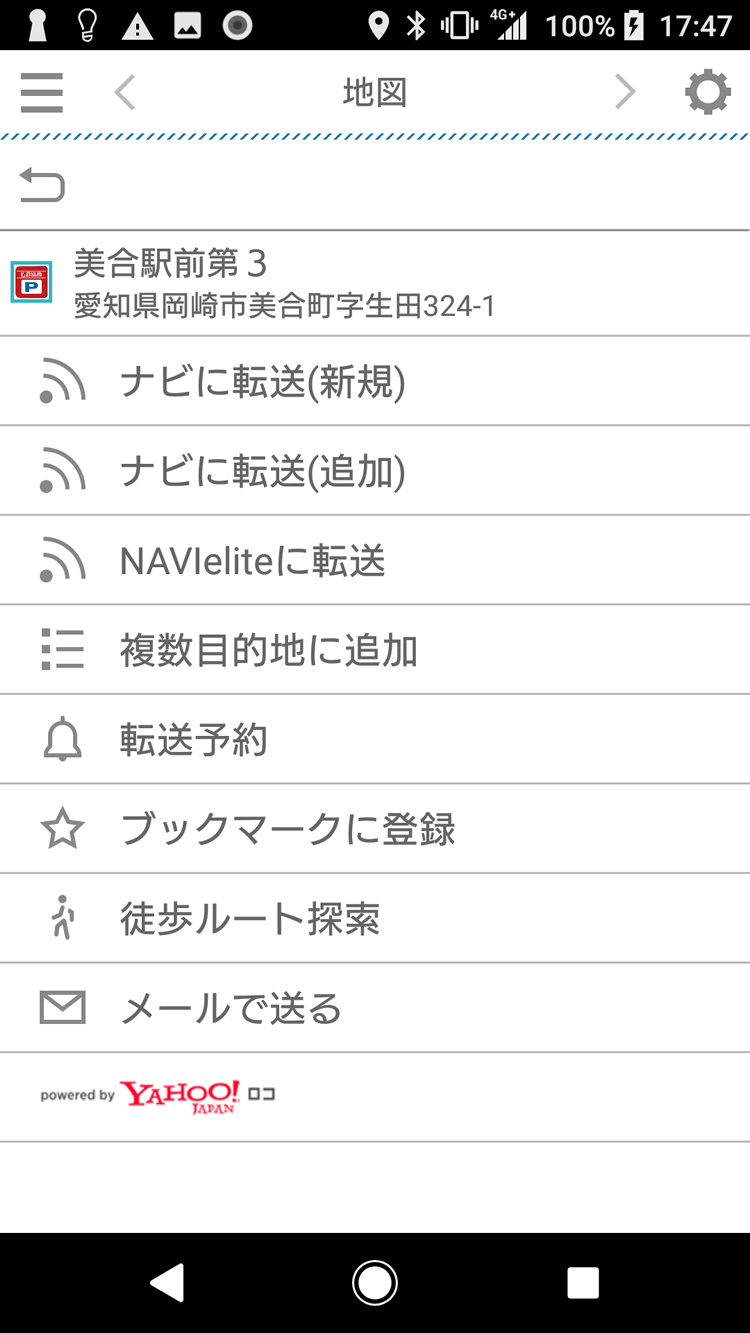Screen dimensions: 750x1334
Task: Open the 美合駅前第3 parking entry
Action: coord(375,283)
